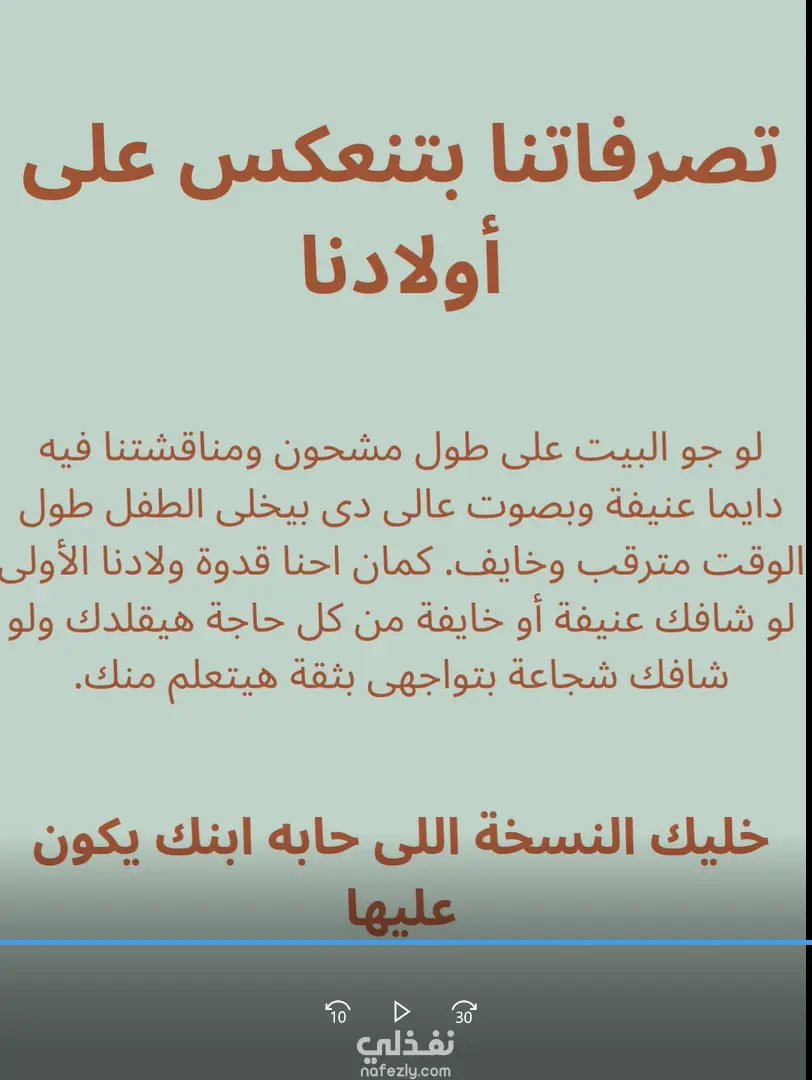
Task: Skip forward 30 seconds
Action: coord(465,1012)
